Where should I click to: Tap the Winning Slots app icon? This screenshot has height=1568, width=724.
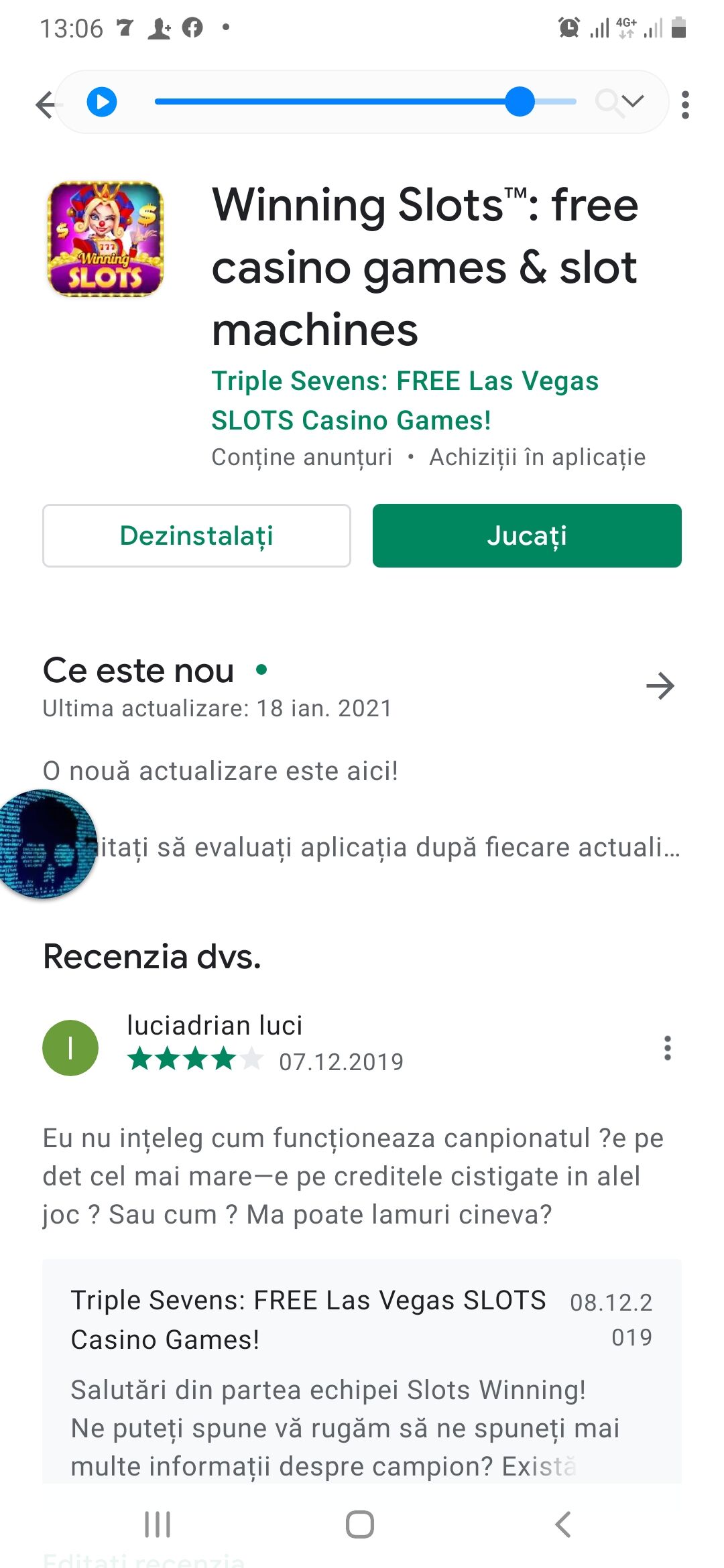point(105,239)
